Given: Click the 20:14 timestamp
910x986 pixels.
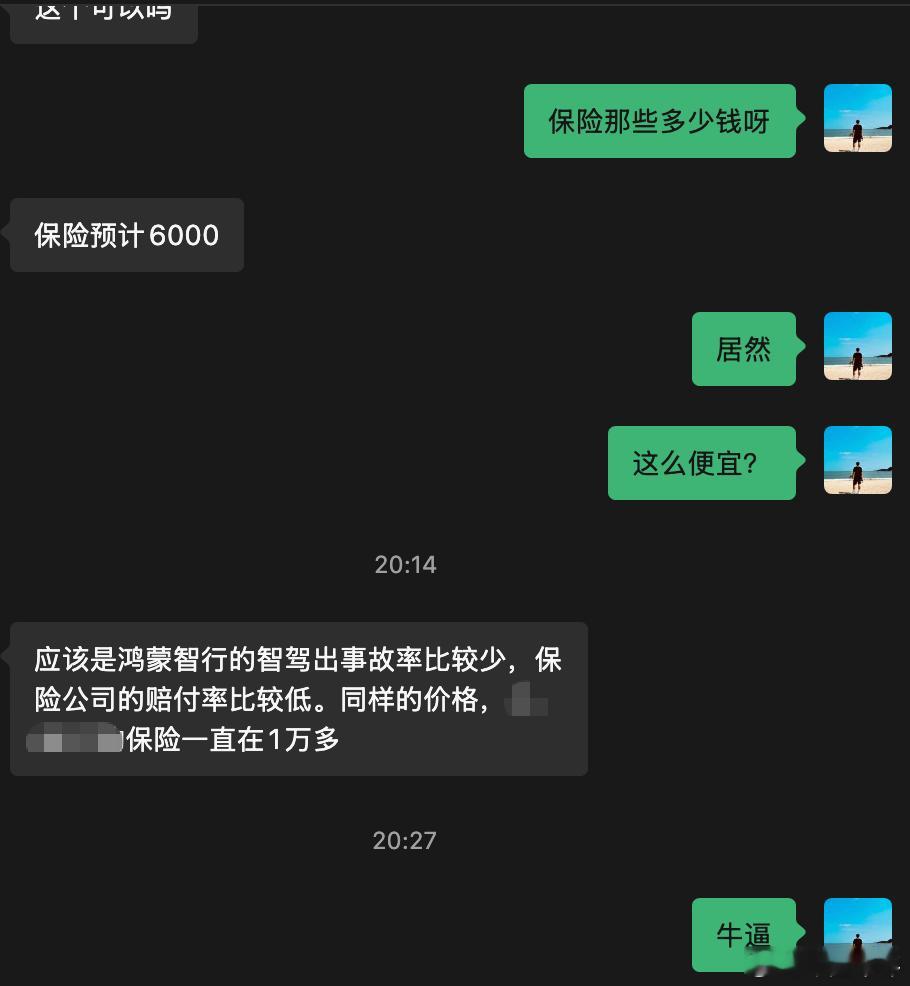Looking at the screenshot, I should [406, 564].
